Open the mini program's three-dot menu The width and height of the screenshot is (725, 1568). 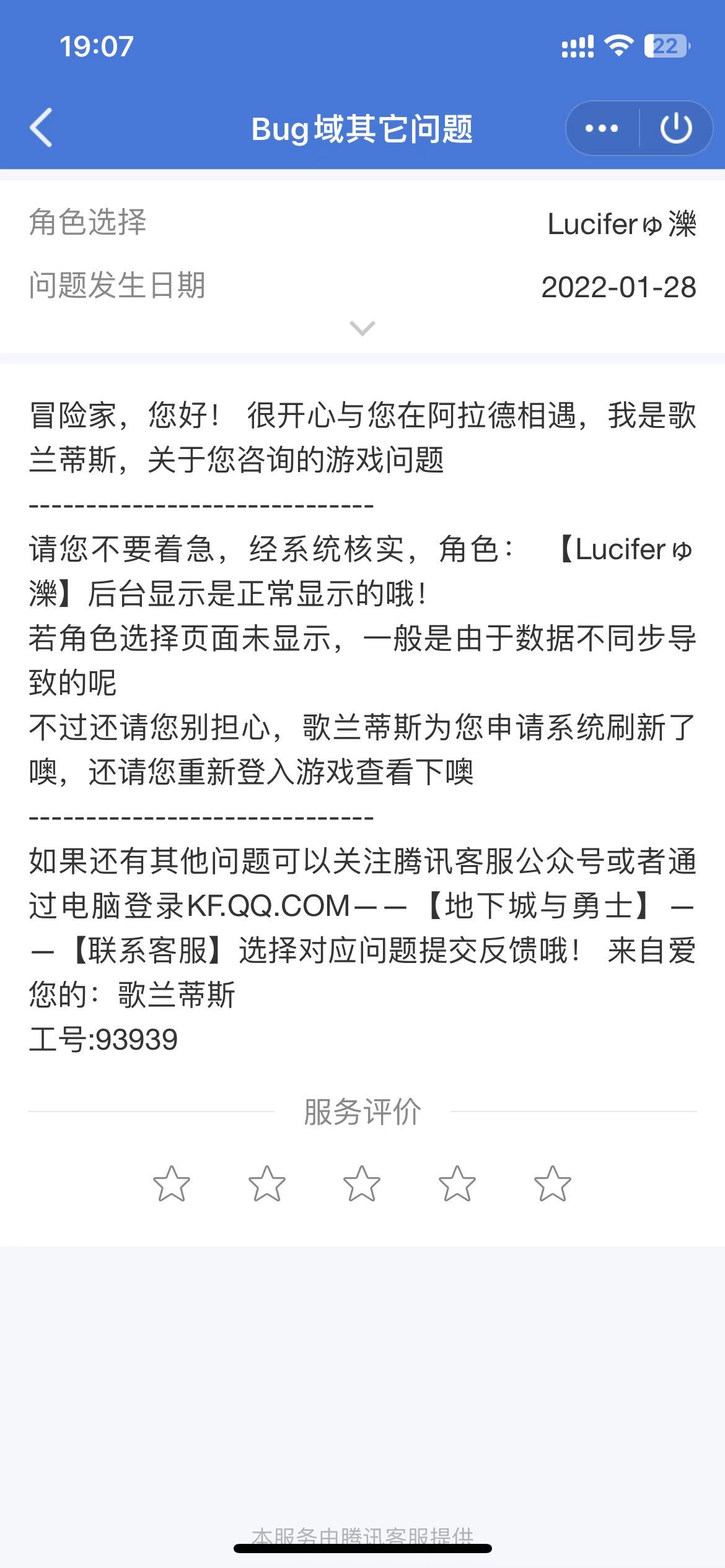click(x=602, y=128)
